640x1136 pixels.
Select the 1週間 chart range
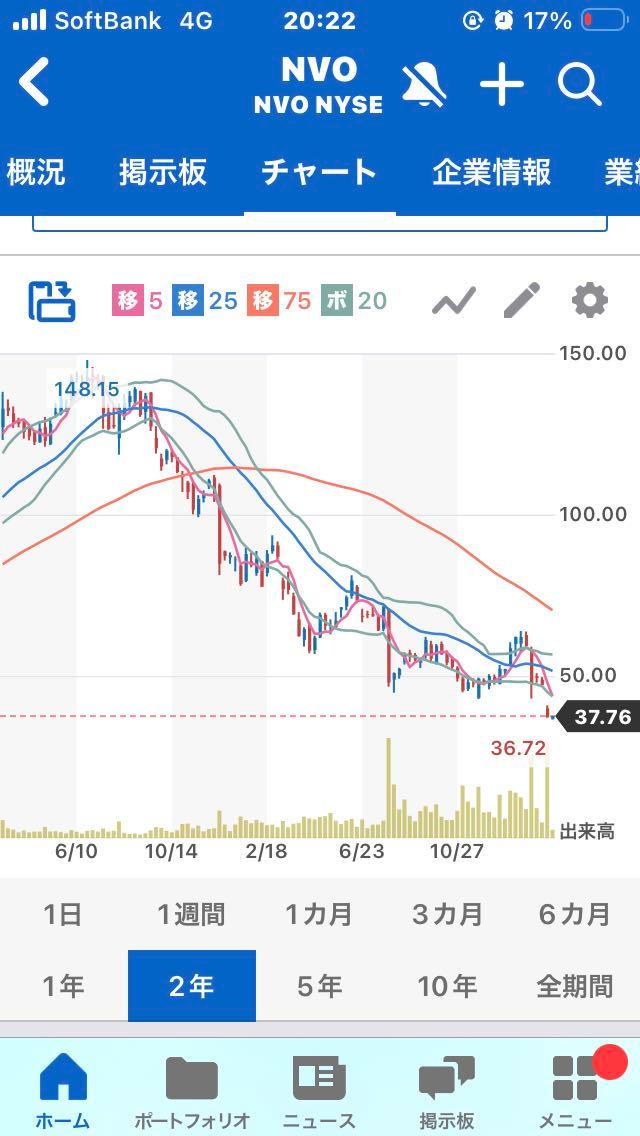(x=191, y=914)
